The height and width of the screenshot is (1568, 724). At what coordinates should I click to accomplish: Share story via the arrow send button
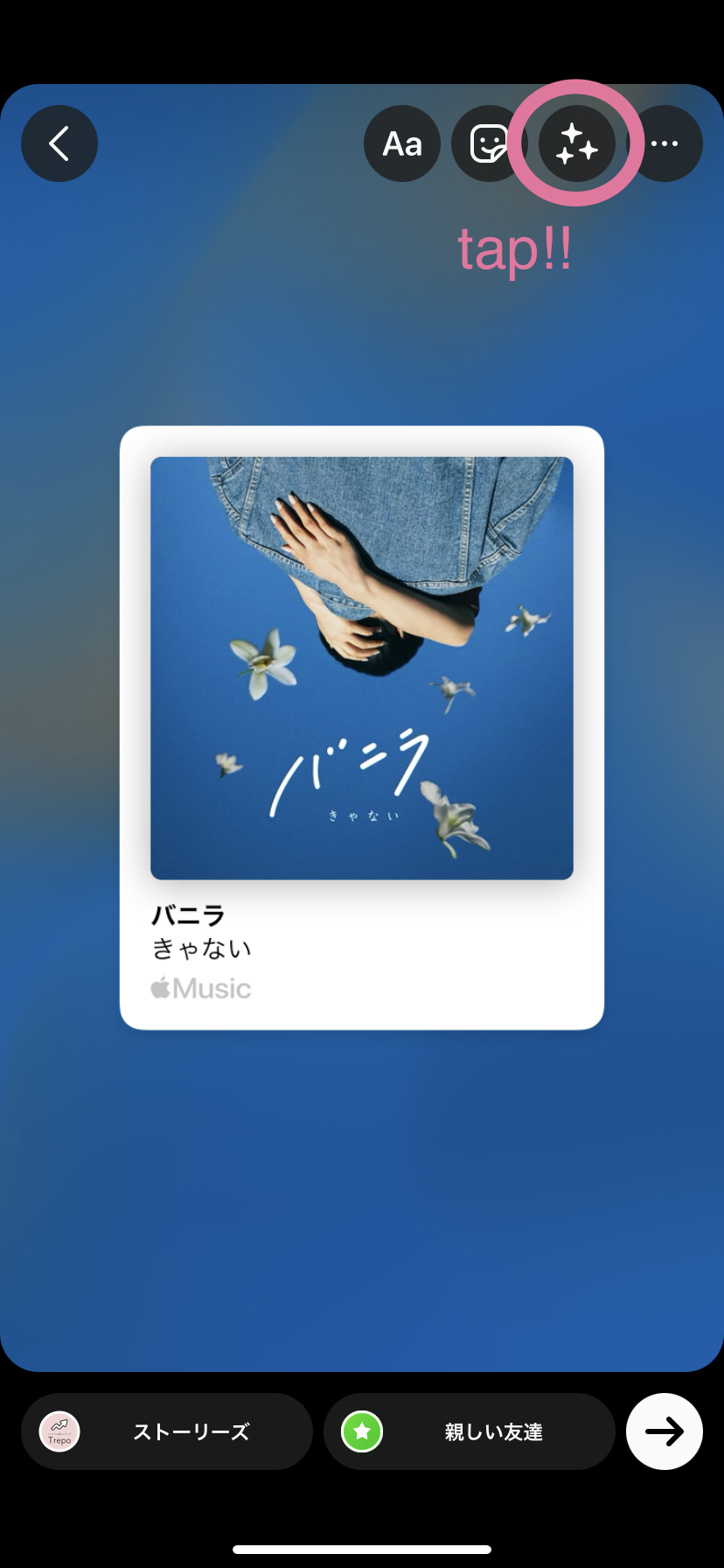coord(665,1432)
